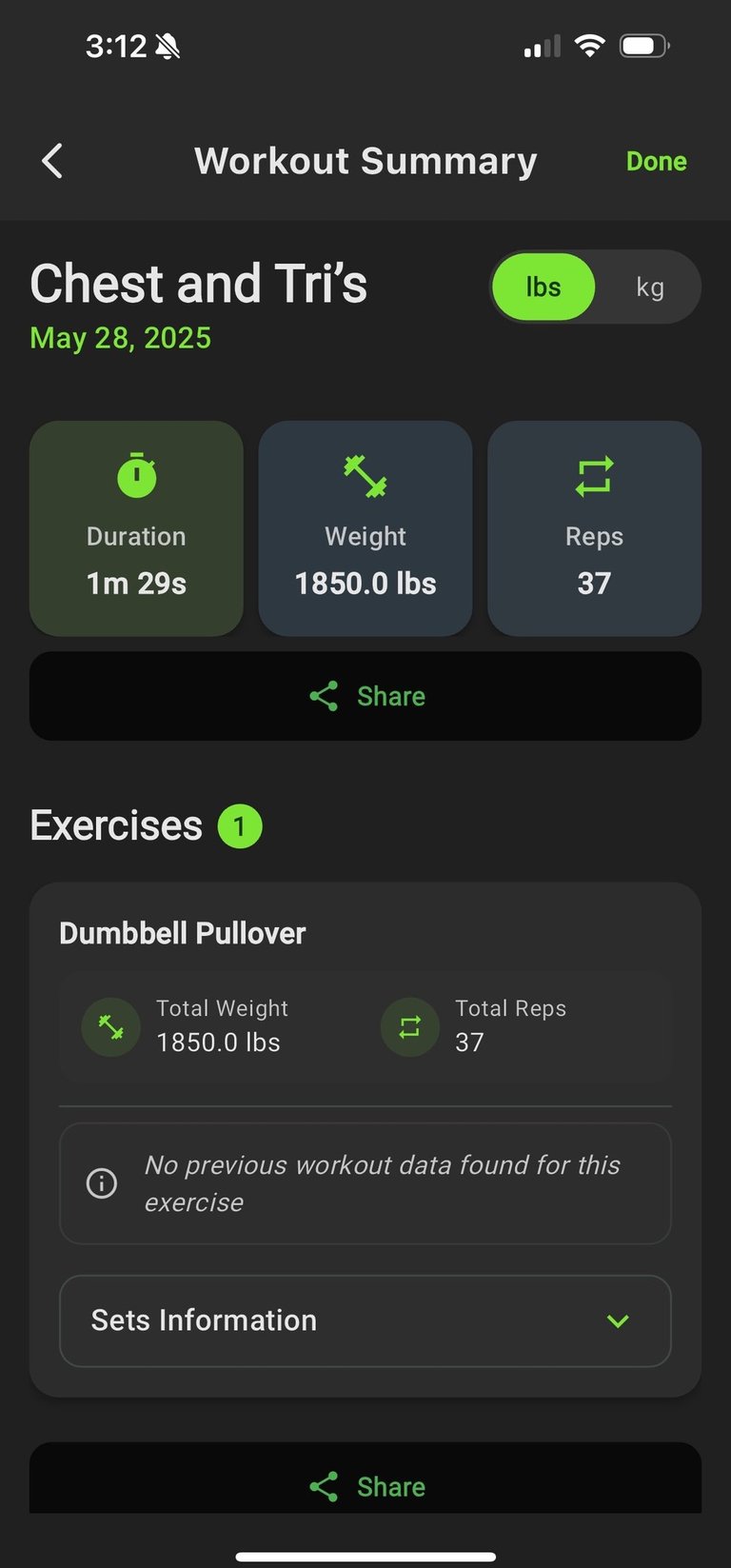Viewport: 731px width, 1568px height.
Task: Go back from Workout Summary
Action: 52,161
